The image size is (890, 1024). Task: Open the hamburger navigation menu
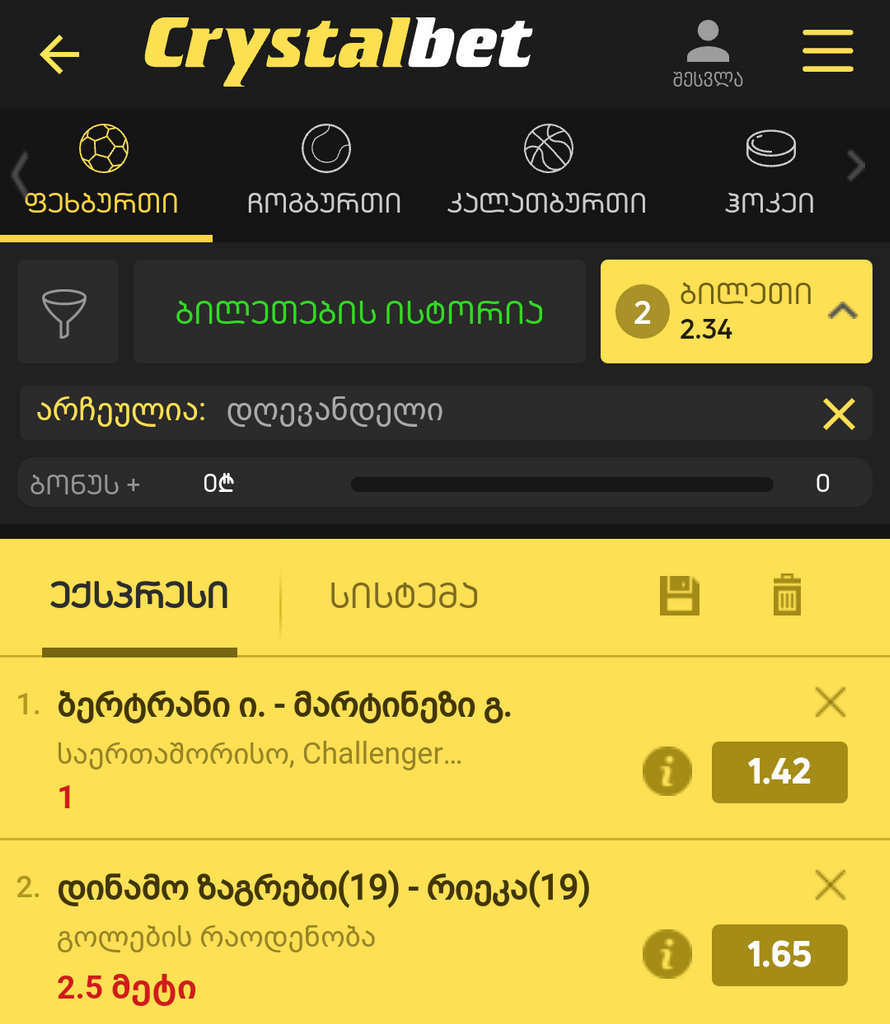pos(827,50)
